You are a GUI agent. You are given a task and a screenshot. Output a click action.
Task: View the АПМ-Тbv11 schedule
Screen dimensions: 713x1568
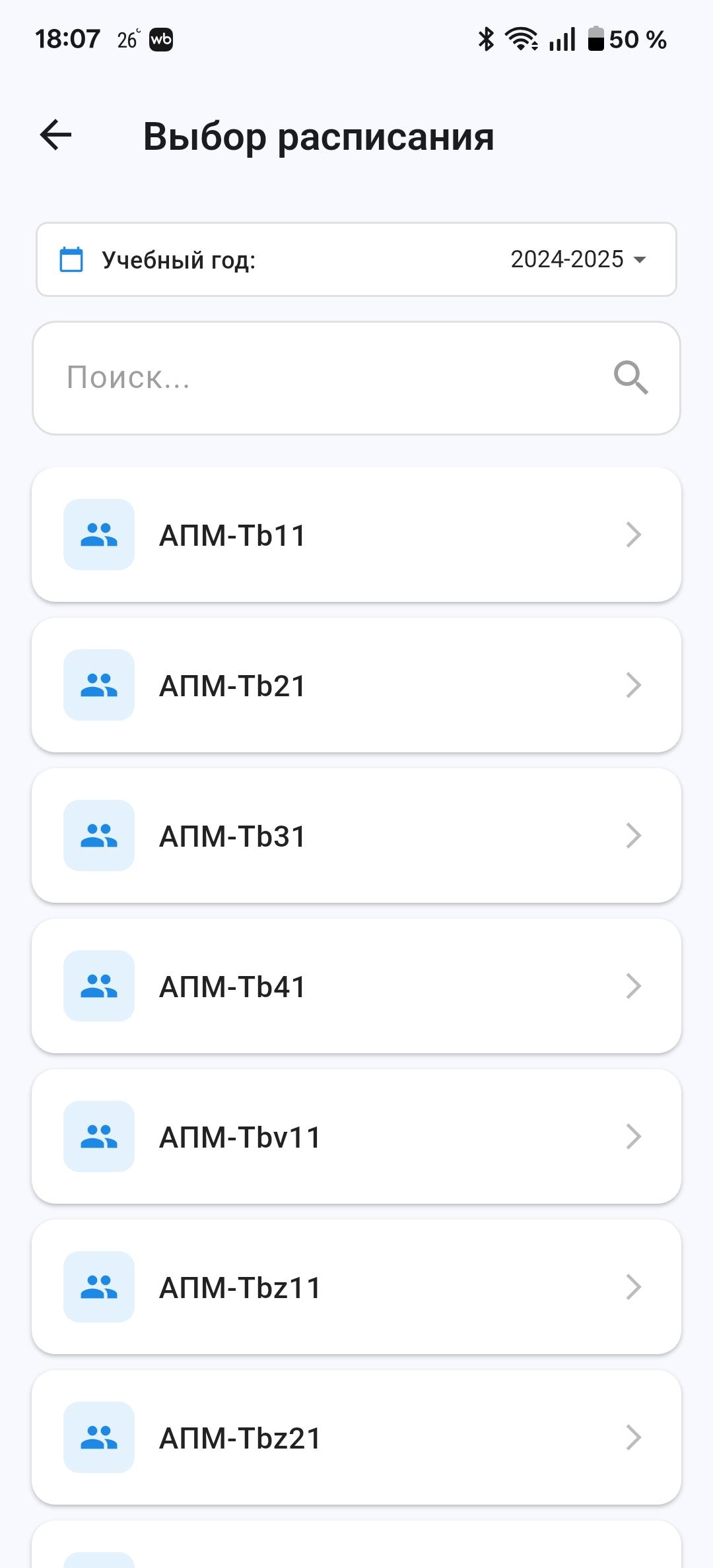tap(356, 1136)
